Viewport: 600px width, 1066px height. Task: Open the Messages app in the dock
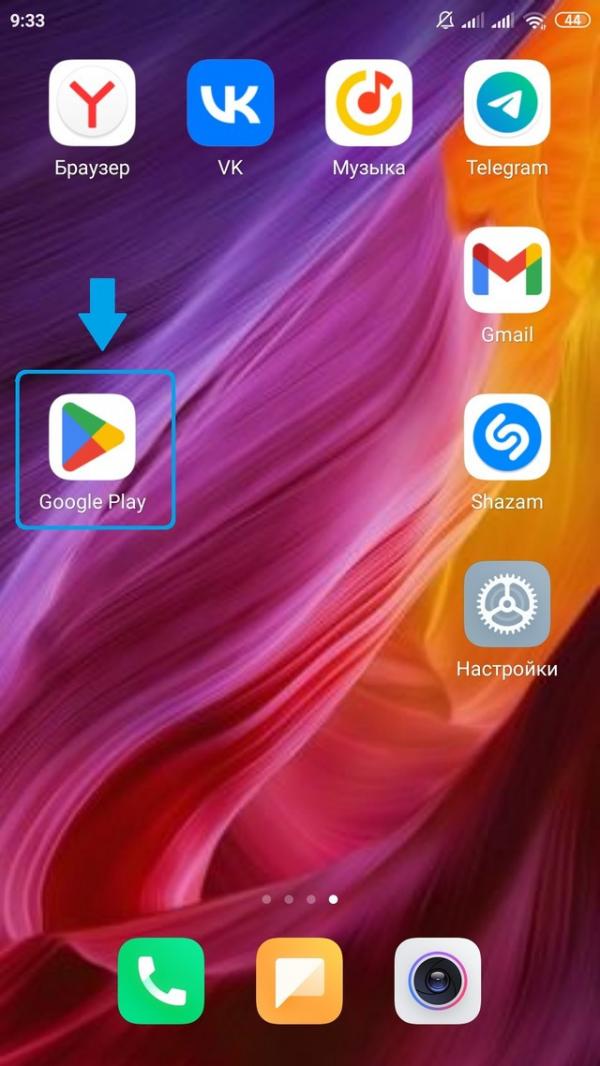tap(299, 981)
